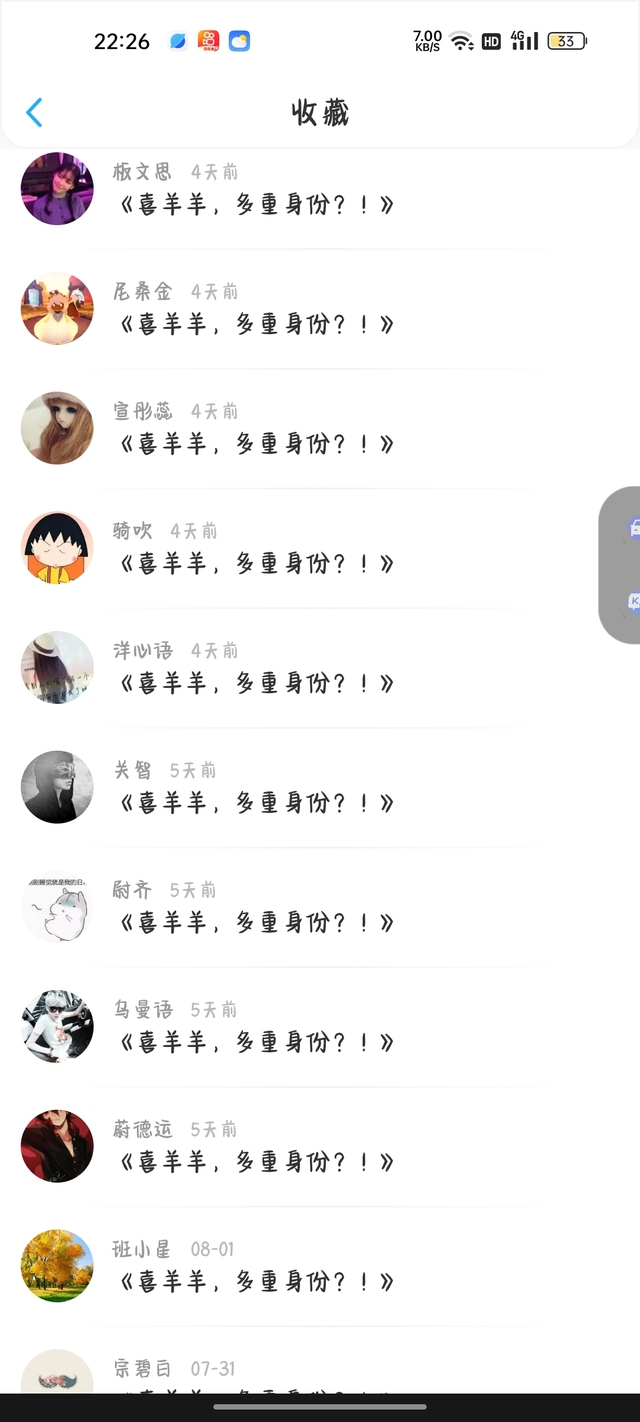
Task: Open the saved post by 尉齐
Action: point(256,923)
